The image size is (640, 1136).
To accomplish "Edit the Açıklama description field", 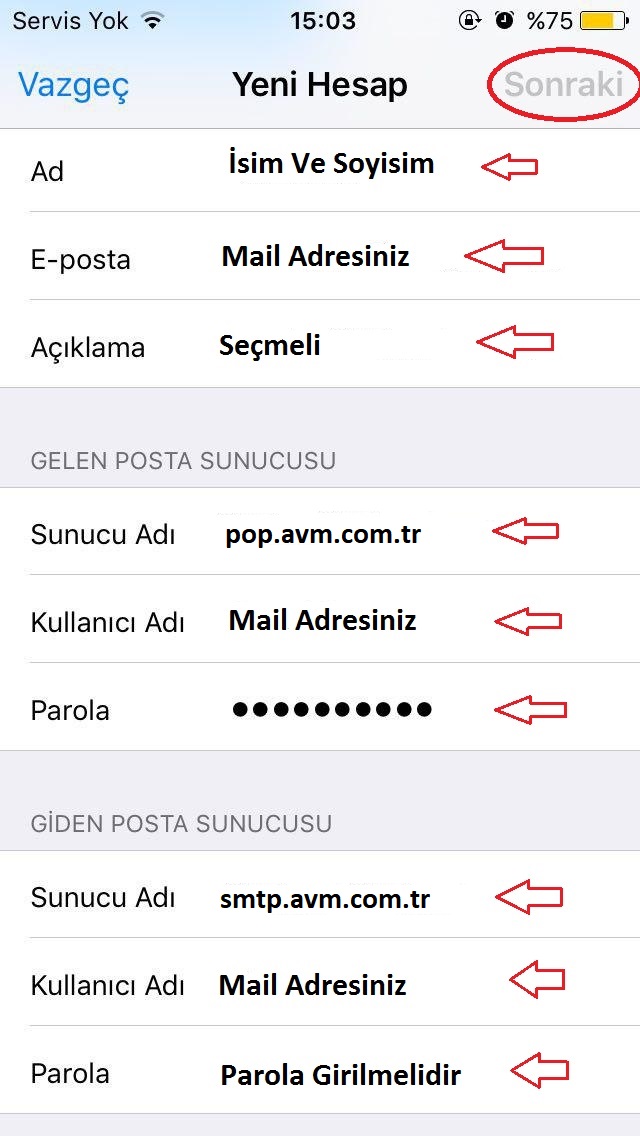I will (270, 346).
